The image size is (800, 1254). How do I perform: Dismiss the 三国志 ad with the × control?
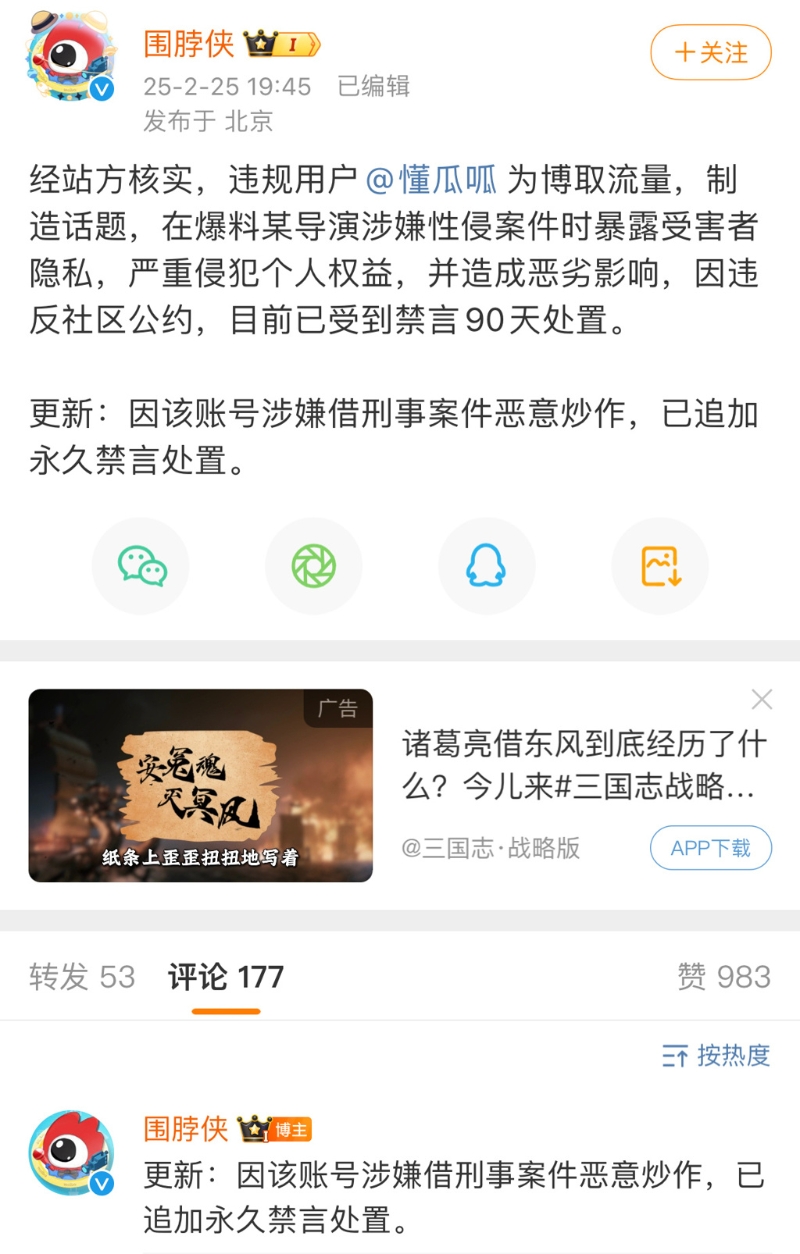coord(762,699)
